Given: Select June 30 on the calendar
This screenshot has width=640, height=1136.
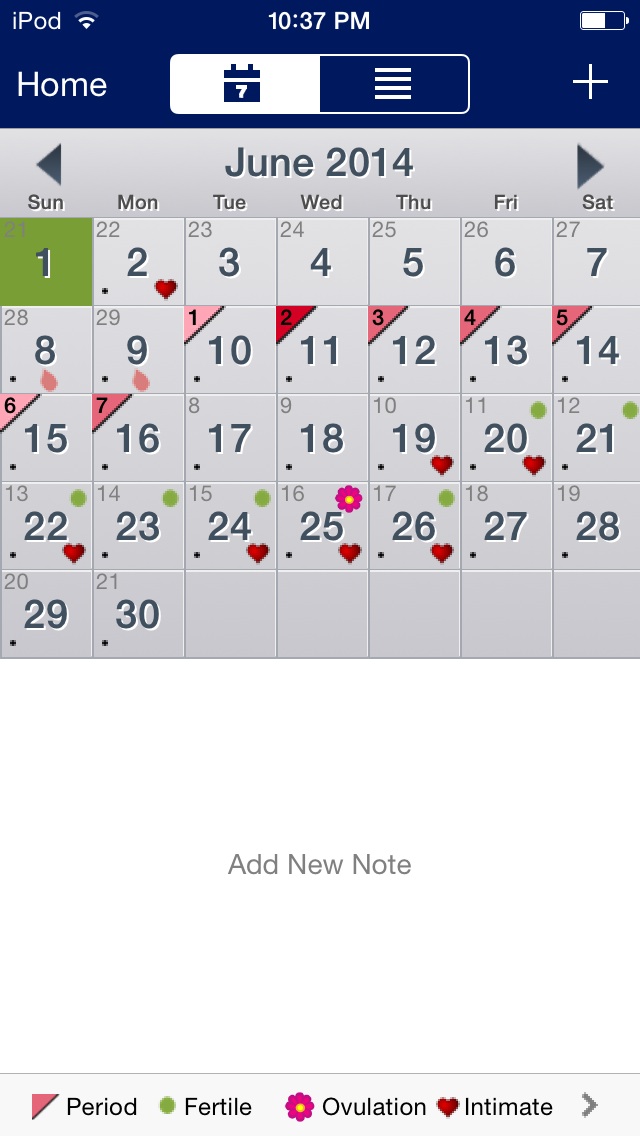Looking at the screenshot, I should (138, 614).
